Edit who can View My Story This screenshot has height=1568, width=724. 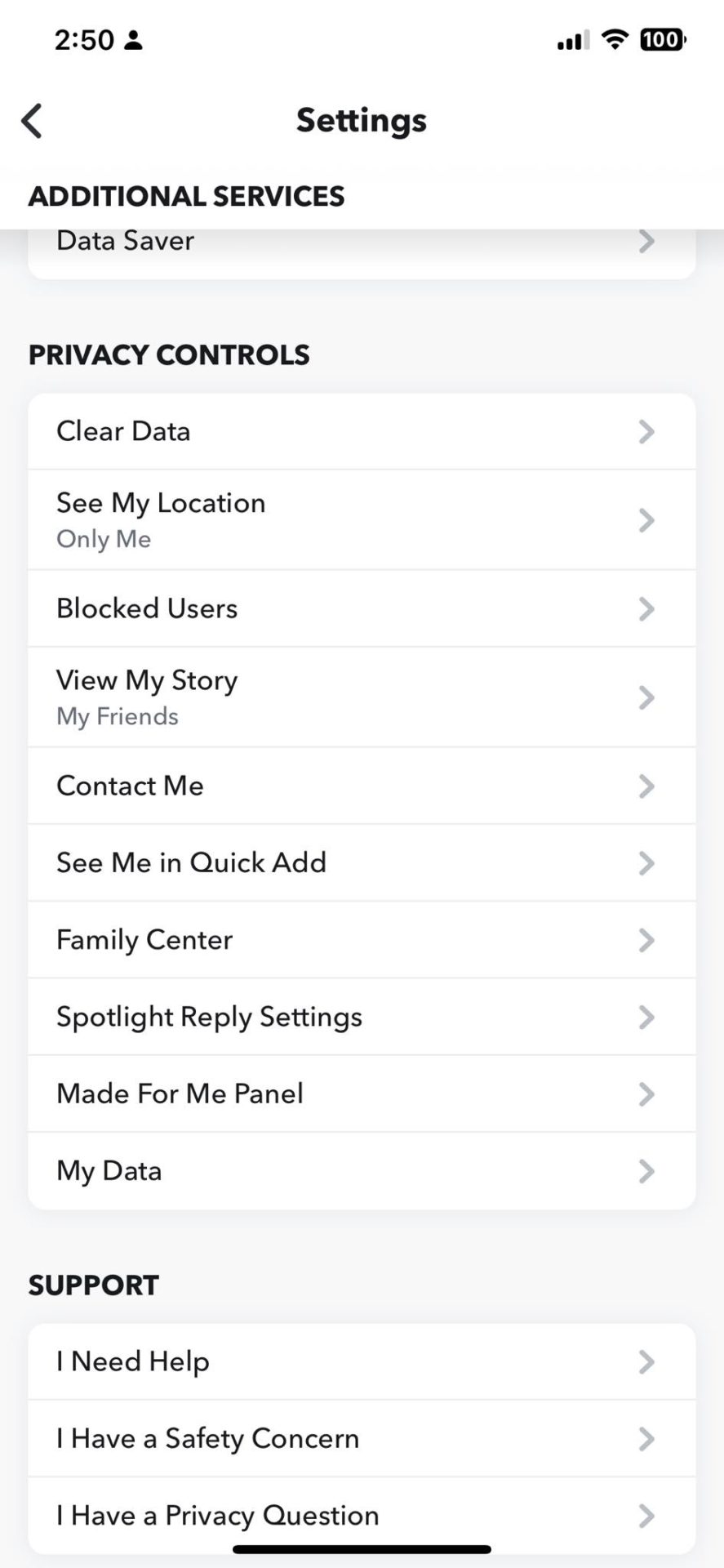362,697
